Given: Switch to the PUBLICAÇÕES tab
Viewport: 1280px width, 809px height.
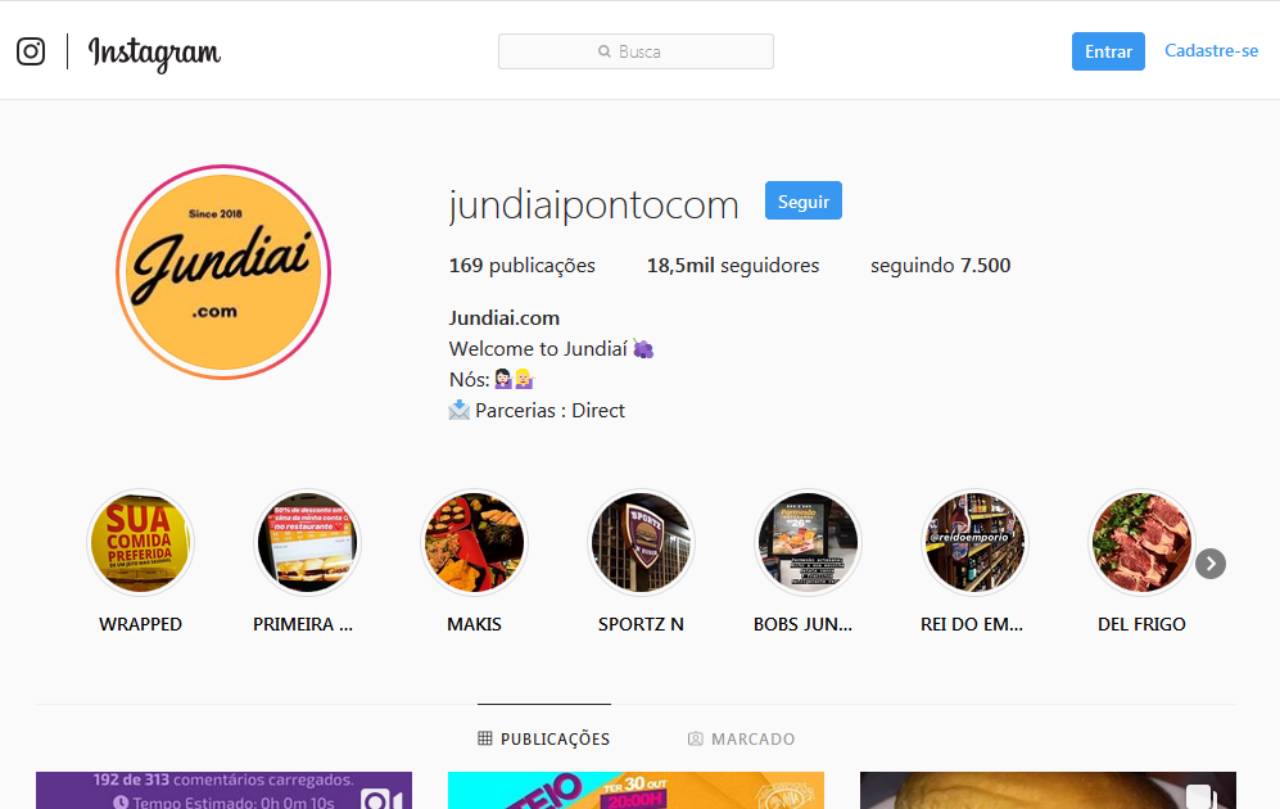Looking at the screenshot, I should coord(544,739).
